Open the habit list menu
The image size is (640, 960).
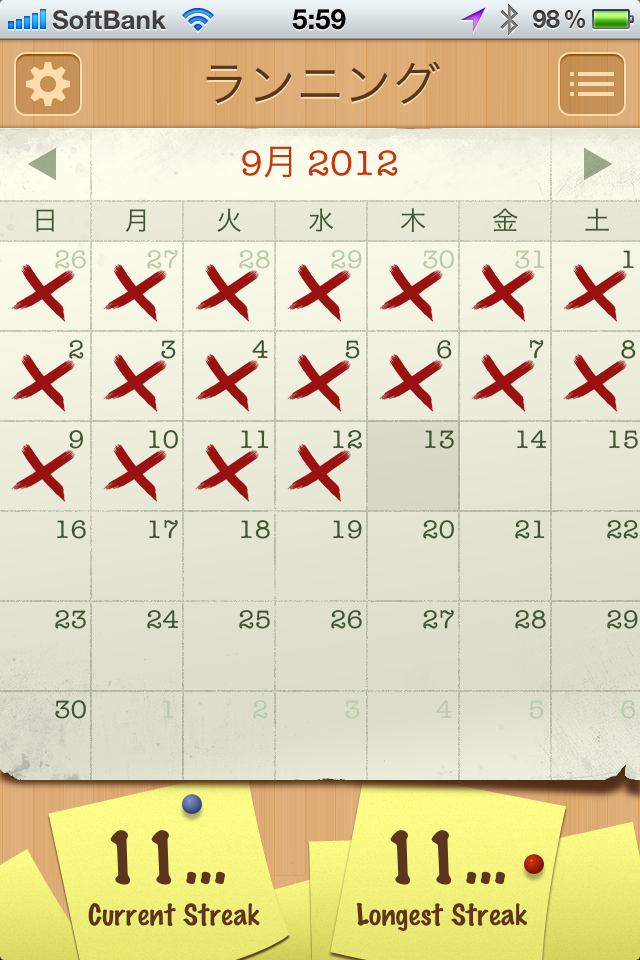tap(592, 84)
